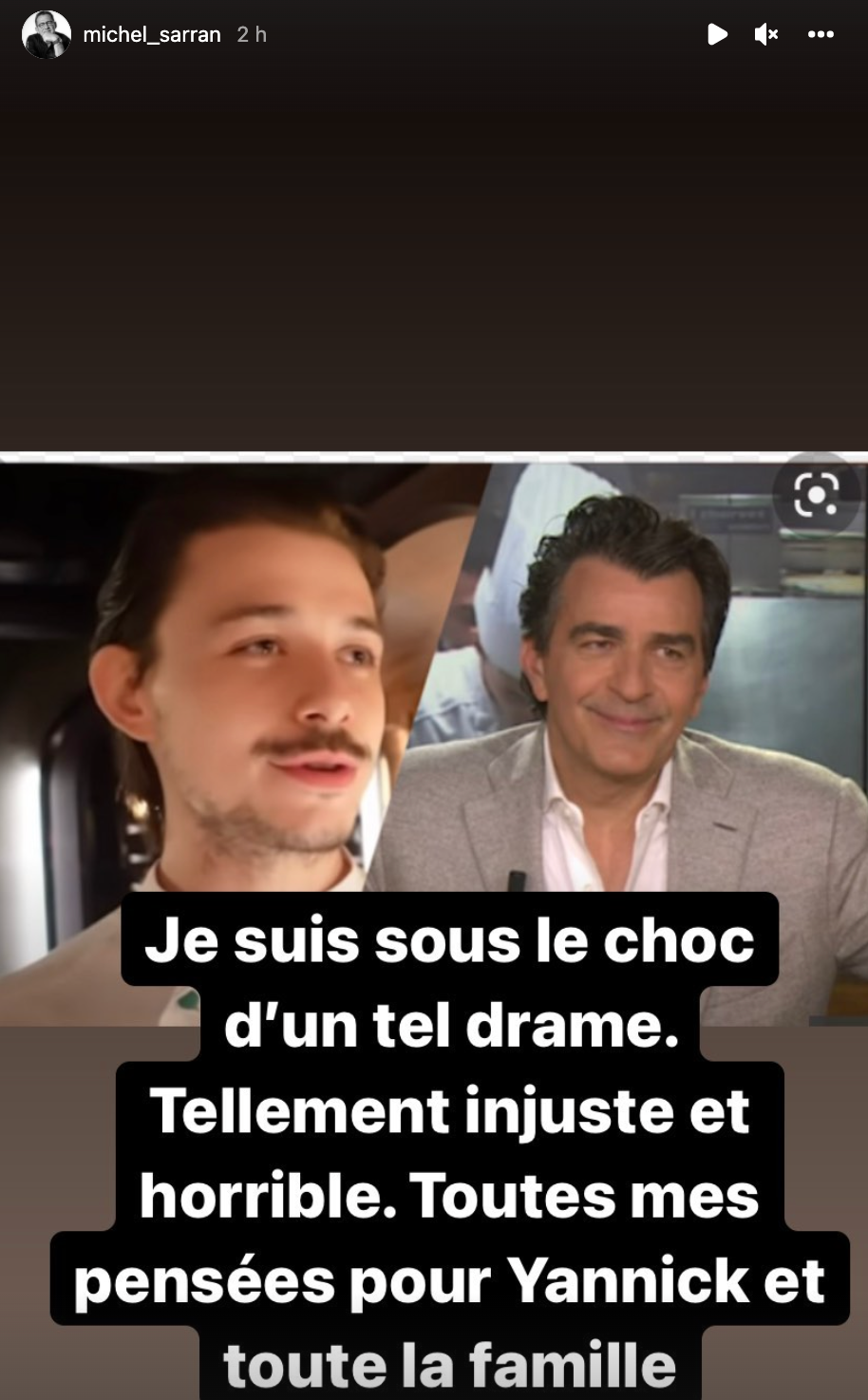The image size is (868, 1400).
Task: Open the story overflow menu
Action: point(821,35)
